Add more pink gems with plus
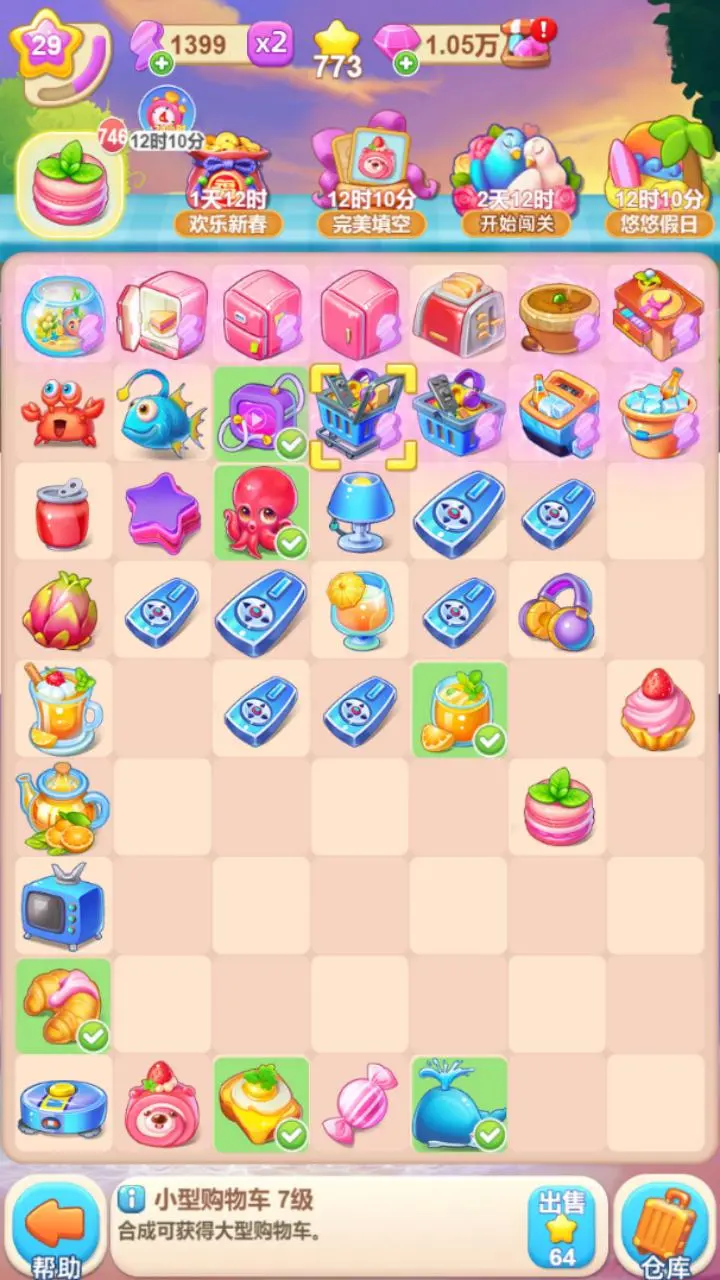720x1280 pixels. click(406, 63)
